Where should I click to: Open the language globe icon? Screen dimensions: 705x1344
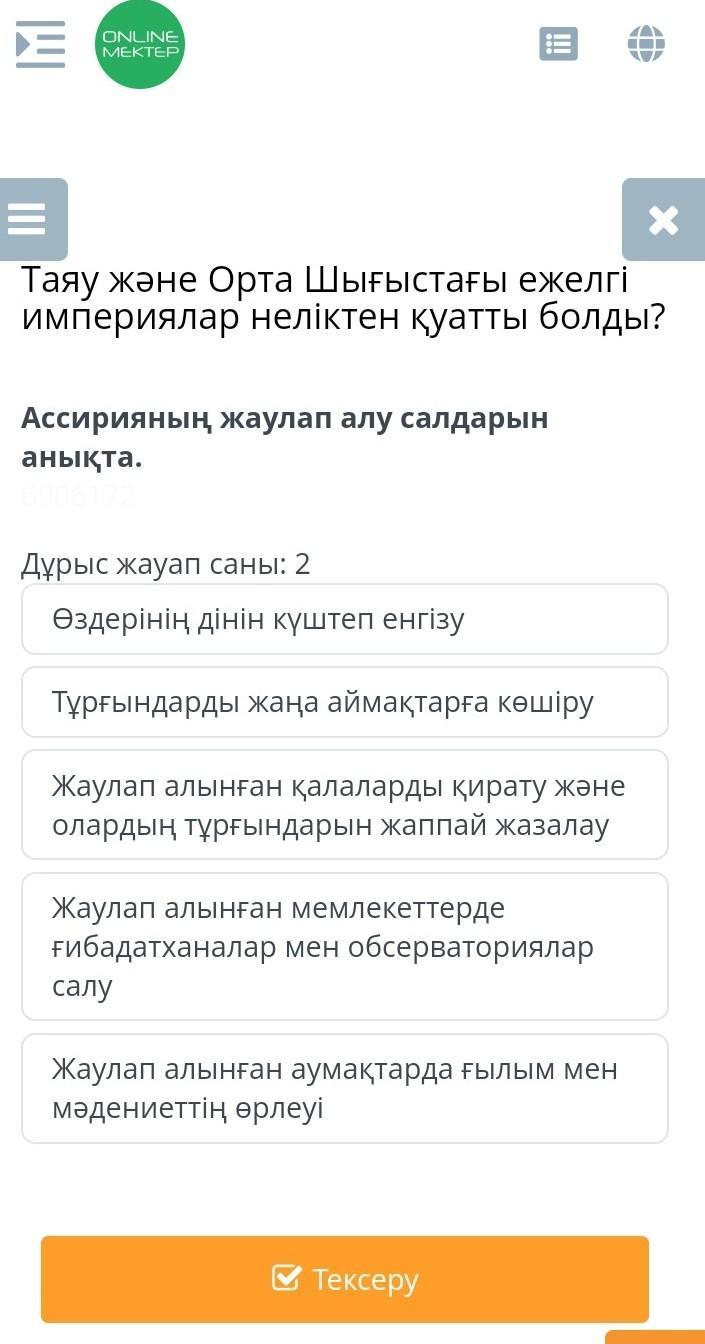point(646,44)
